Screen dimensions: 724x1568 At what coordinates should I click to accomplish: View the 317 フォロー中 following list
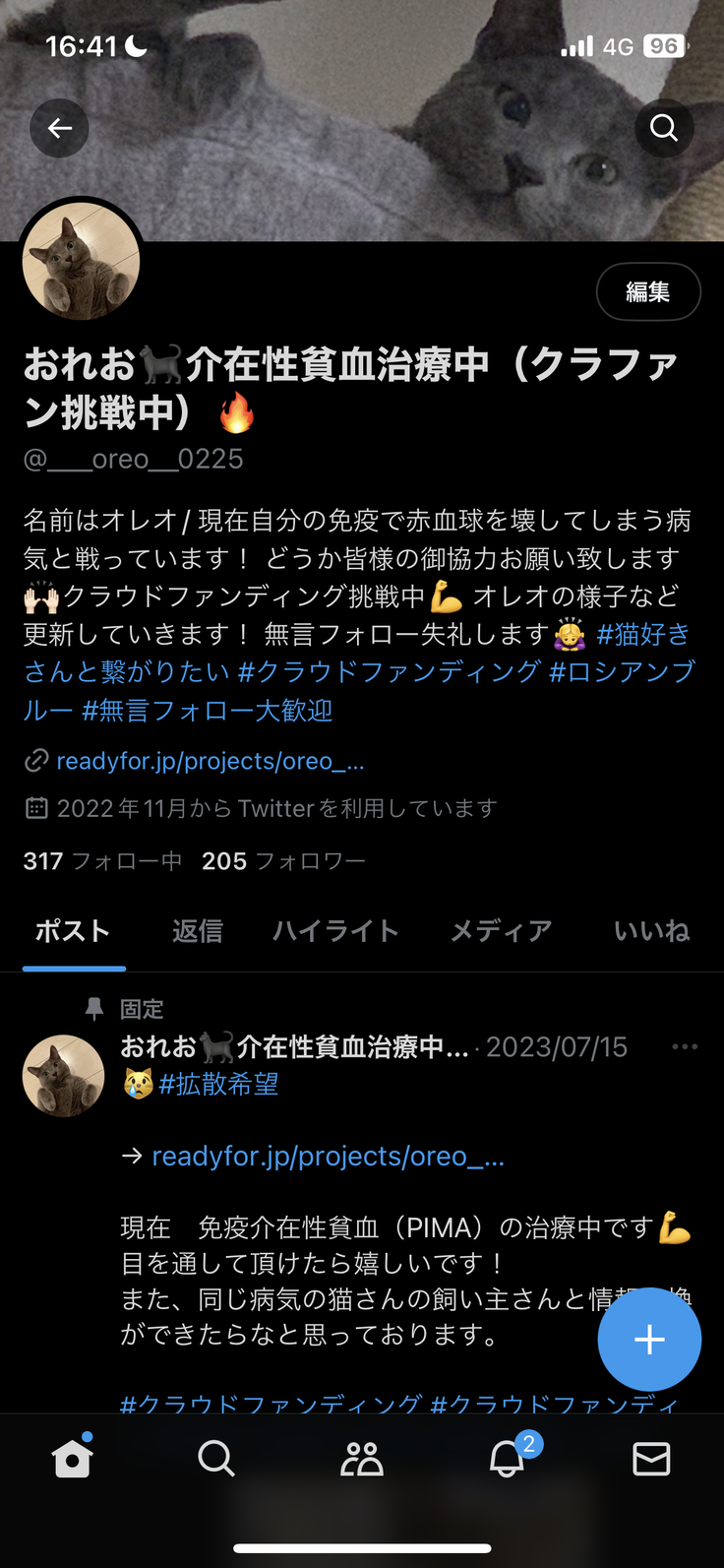[x=102, y=861]
